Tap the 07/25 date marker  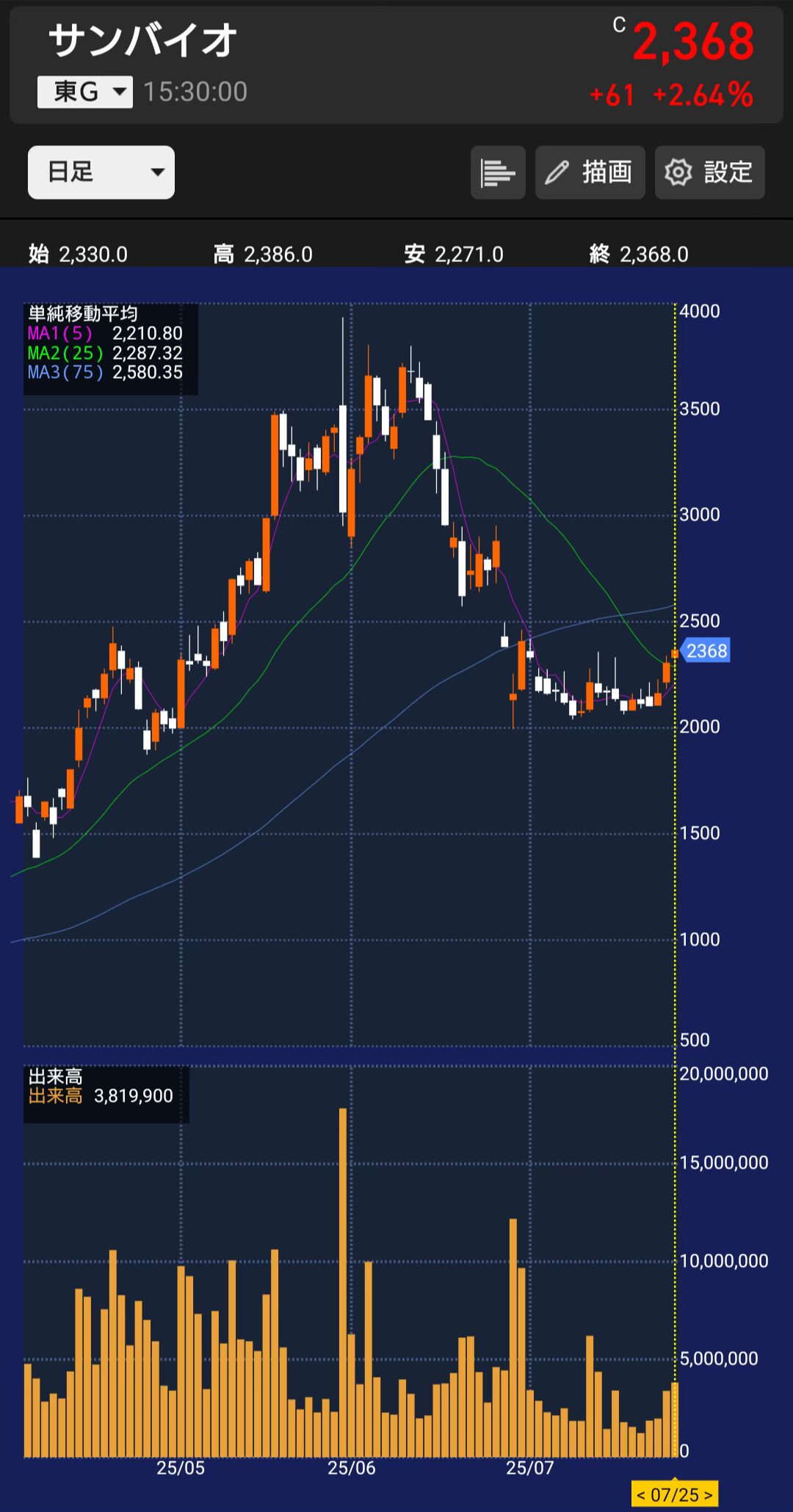pos(675,1494)
